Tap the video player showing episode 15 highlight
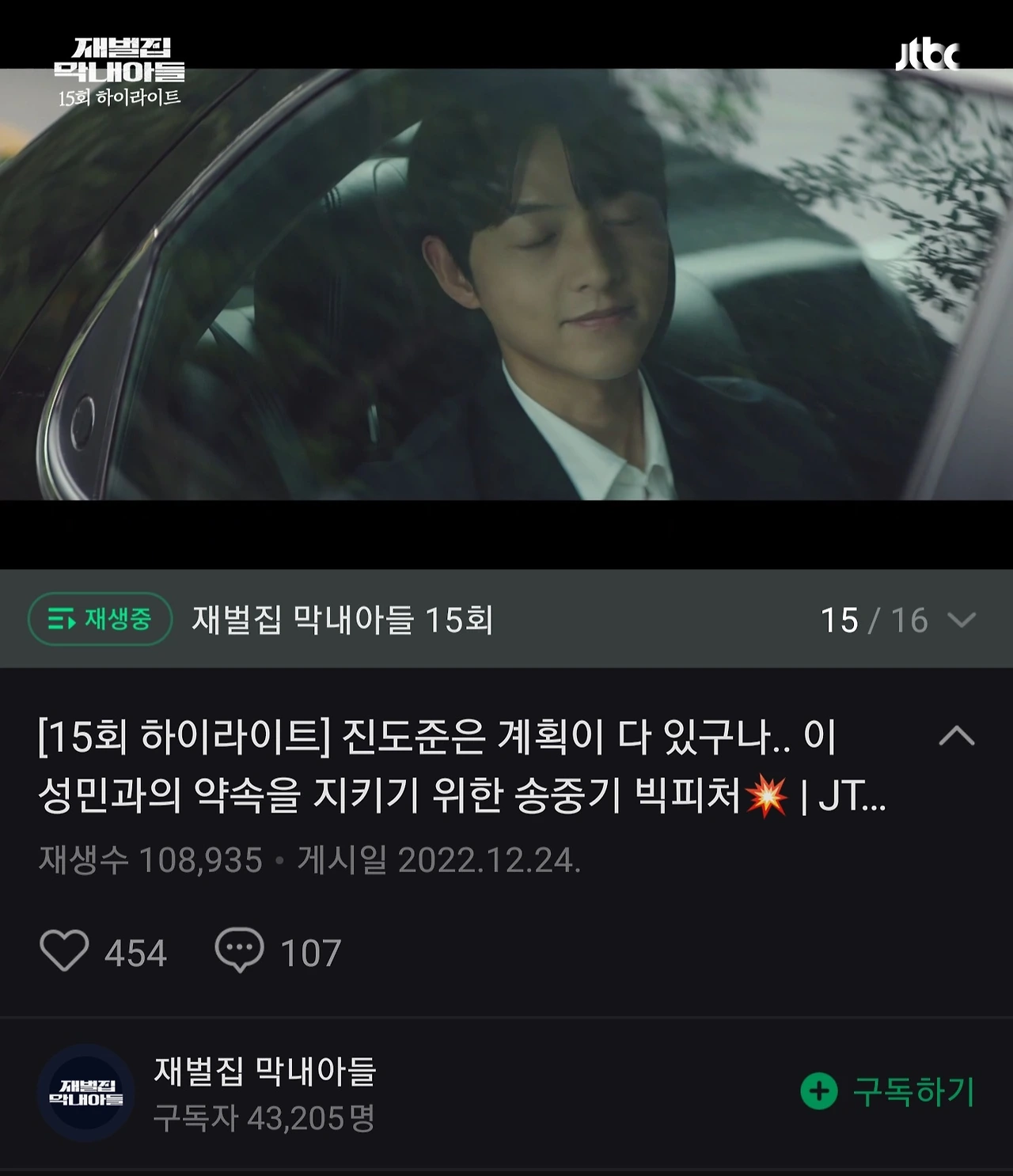 (x=506, y=284)
